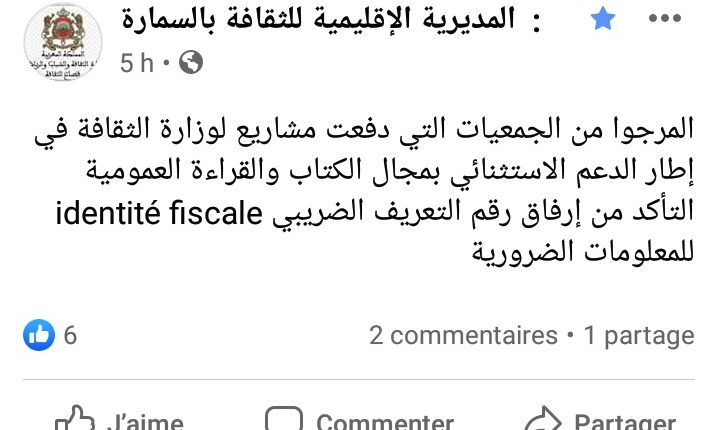View the 1 partage shares
This screenshot has width=704, height=430.
[639, 335]
